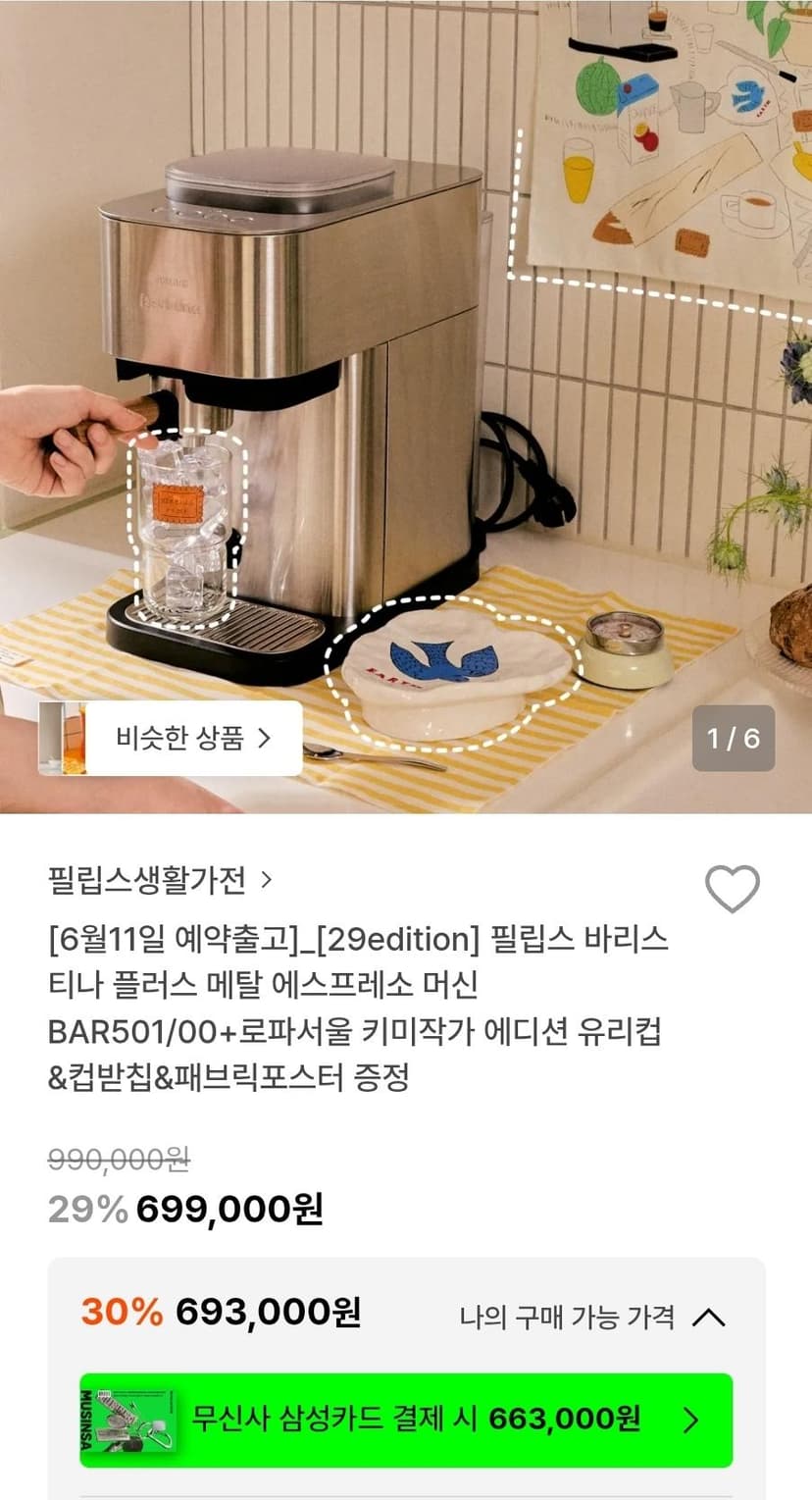Open the espresso machine product image

click(406, 406)
